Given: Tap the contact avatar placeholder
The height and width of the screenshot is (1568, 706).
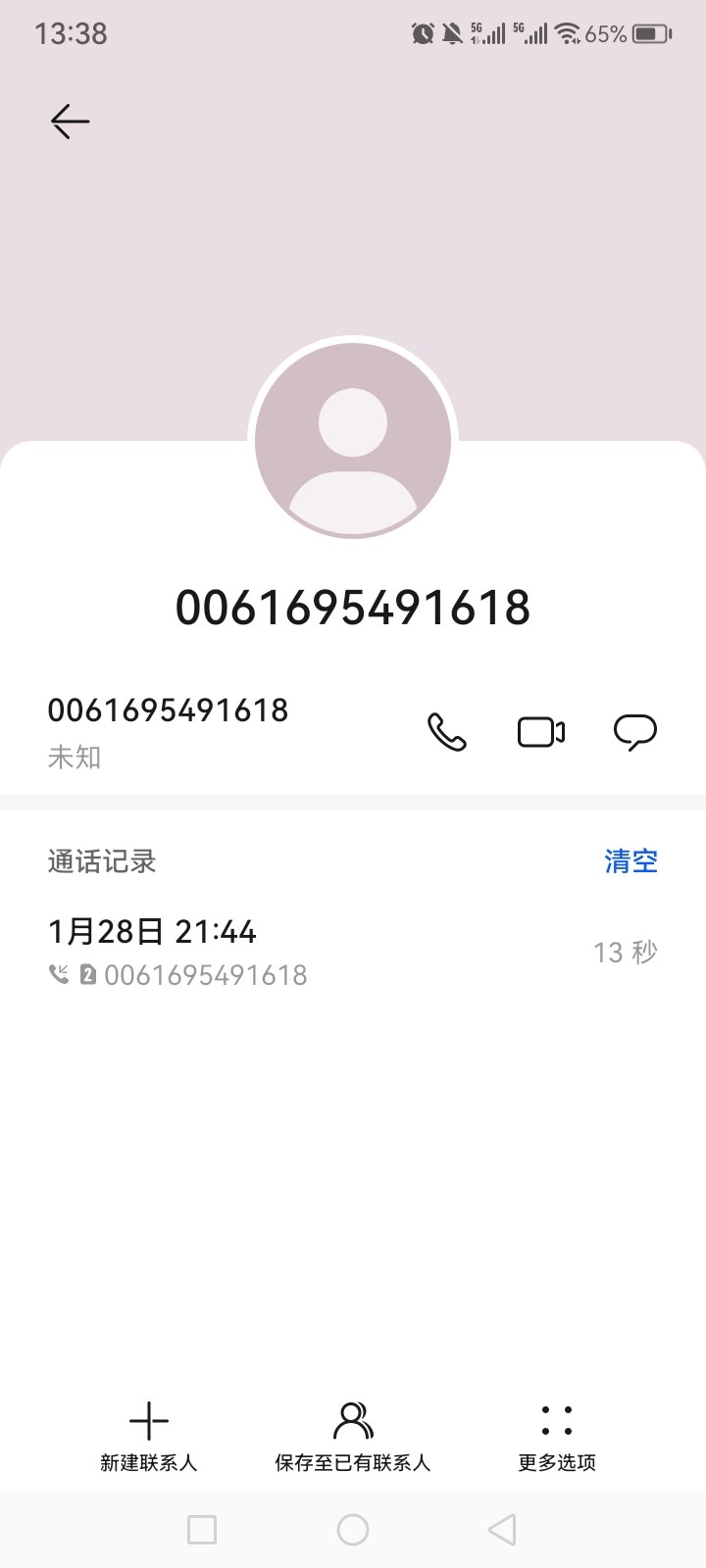Looking at the screenshot, I should (x=353, y=440).
